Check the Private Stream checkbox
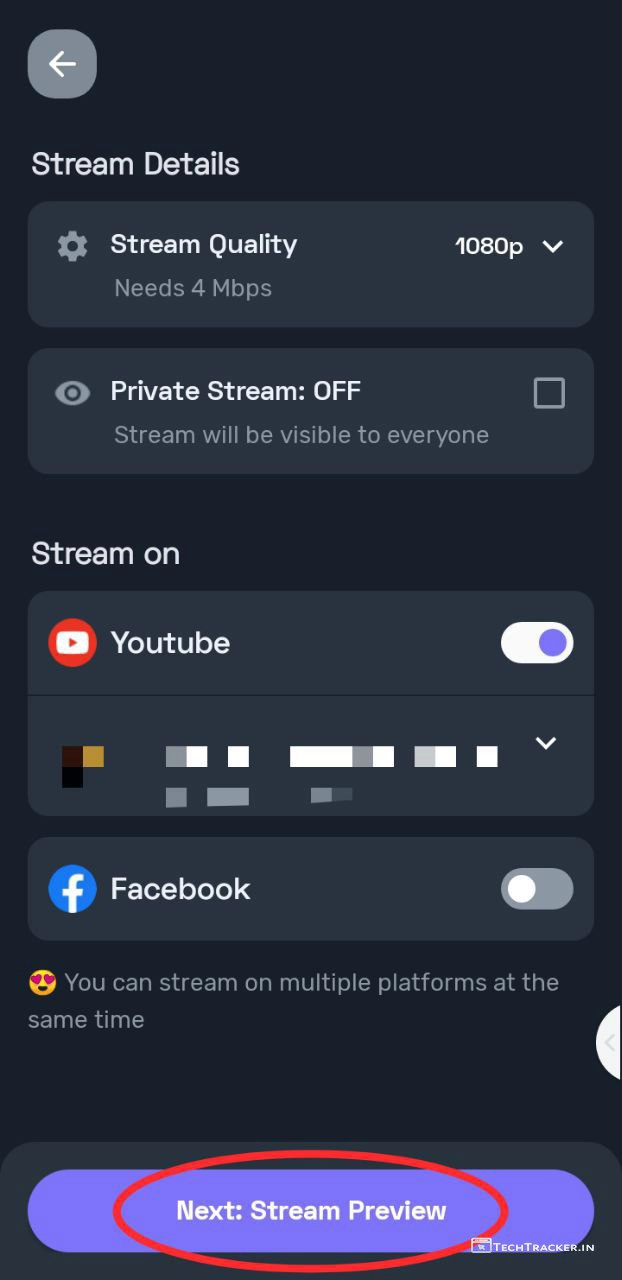This screenshot has width=622, height=1280. click(548, 393)
